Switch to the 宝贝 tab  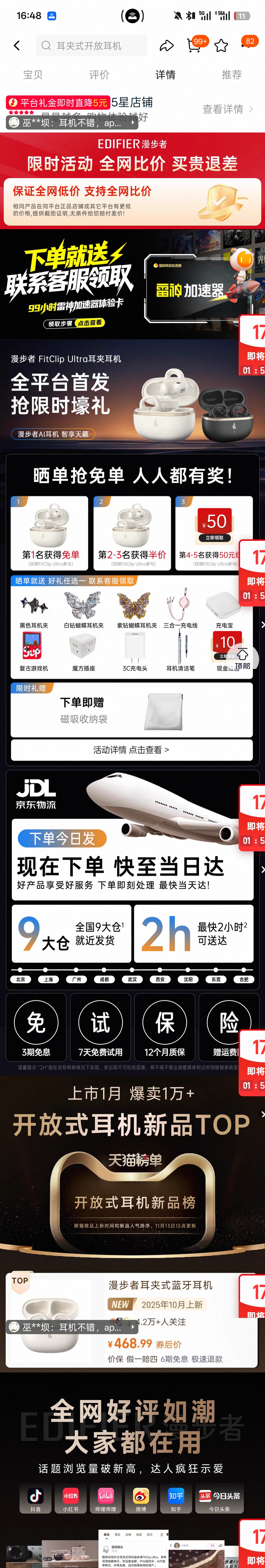[x=33, y=74]
